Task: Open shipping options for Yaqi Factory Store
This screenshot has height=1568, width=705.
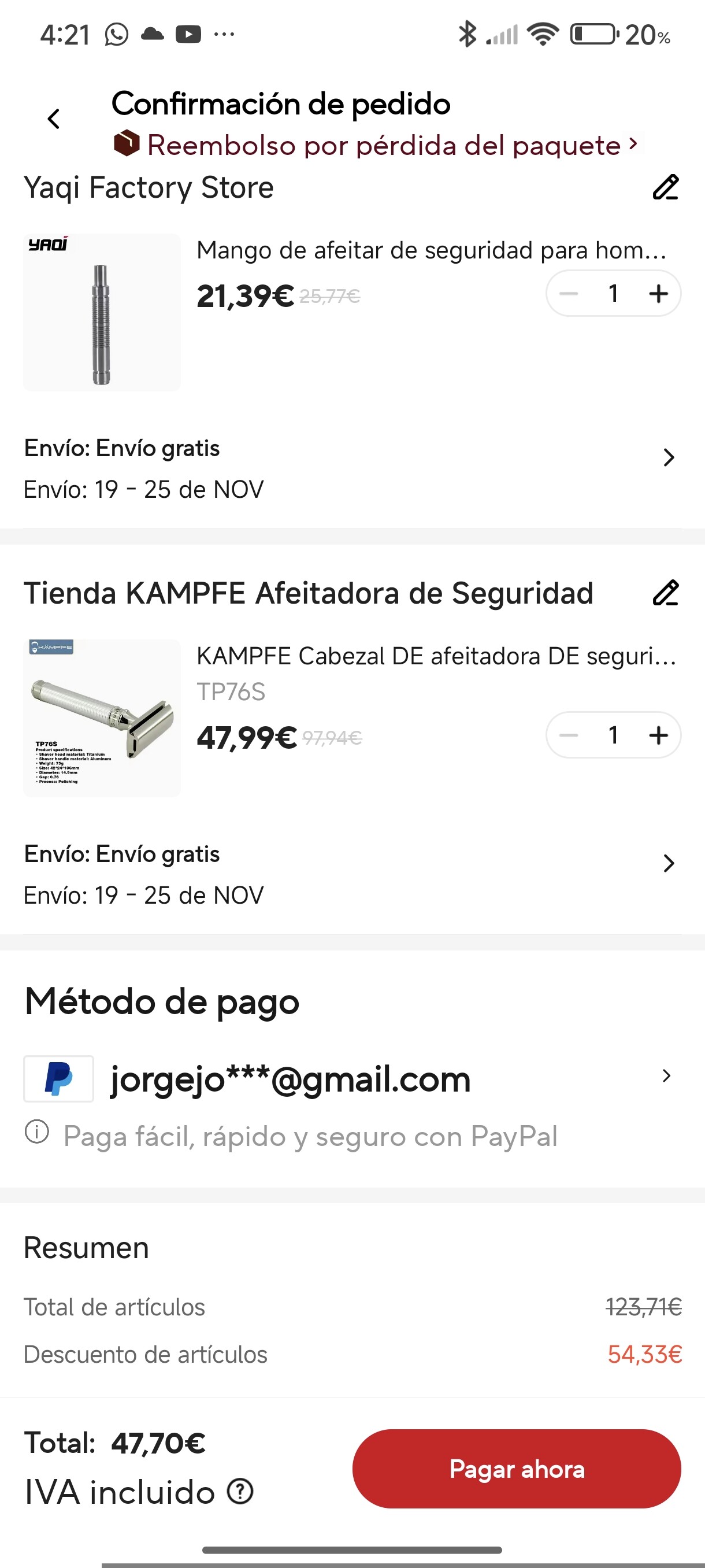Action: tap(668, 458)
